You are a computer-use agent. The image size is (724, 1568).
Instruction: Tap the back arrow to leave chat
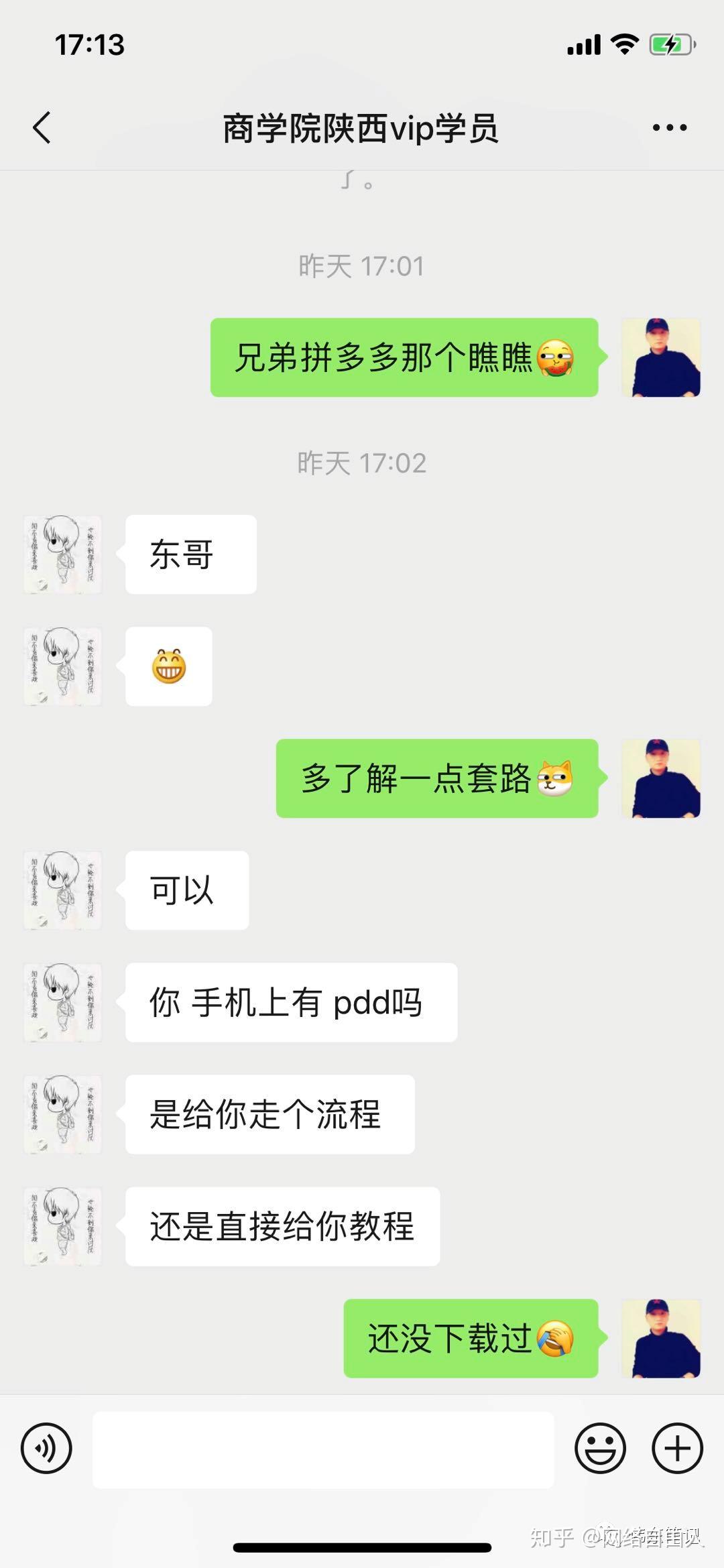(42, 127)
